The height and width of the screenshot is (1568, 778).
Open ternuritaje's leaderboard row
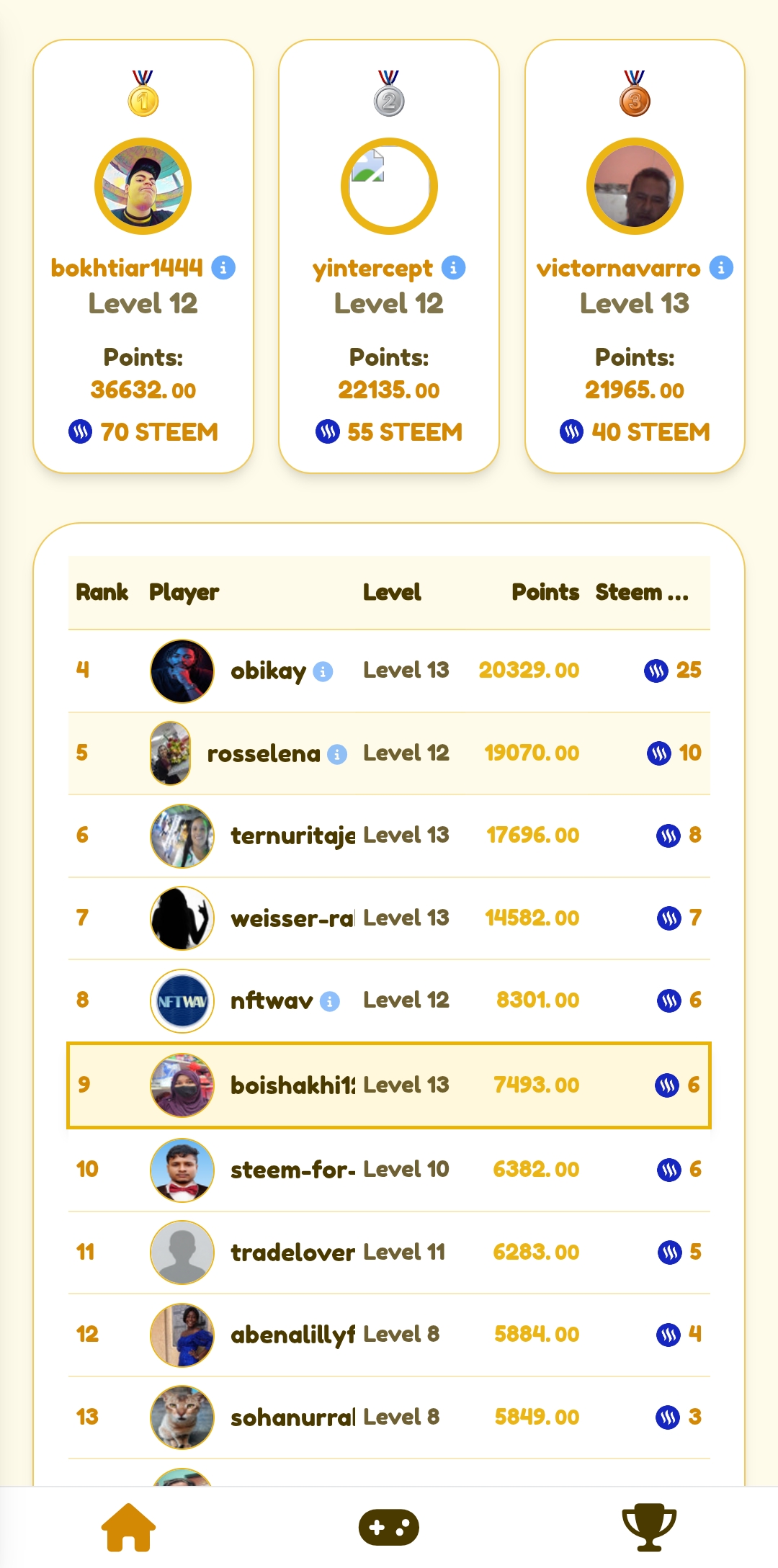389,836
